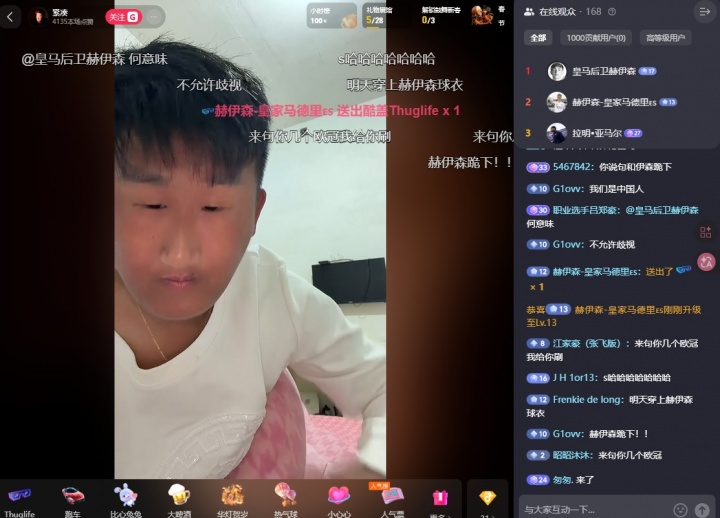Open more gifts with the 更多 button
The width and height of the screenshot is (720, 518).
[440, 499]
